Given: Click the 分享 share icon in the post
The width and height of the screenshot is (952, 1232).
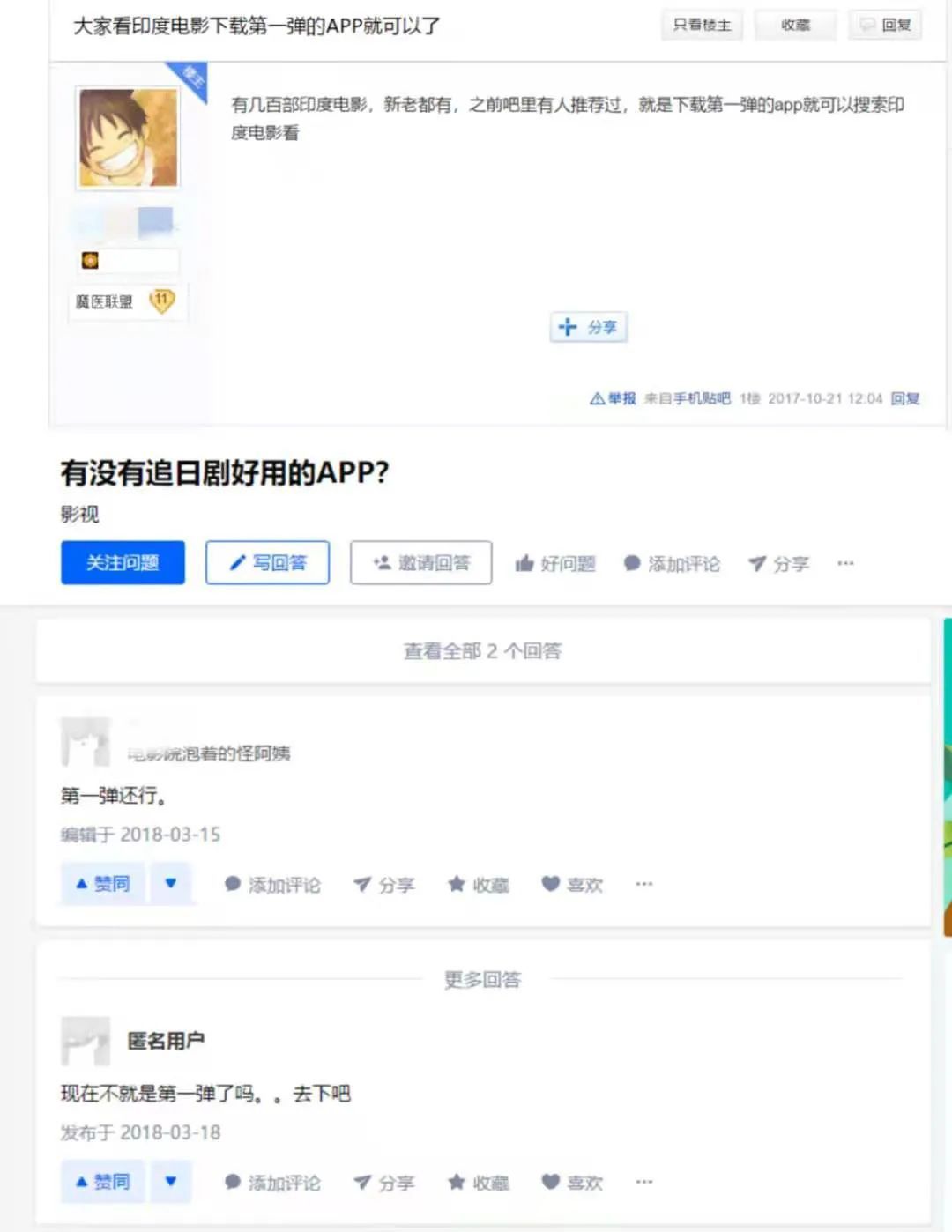Looking at the screenshot, I should [x=567, y=326].
